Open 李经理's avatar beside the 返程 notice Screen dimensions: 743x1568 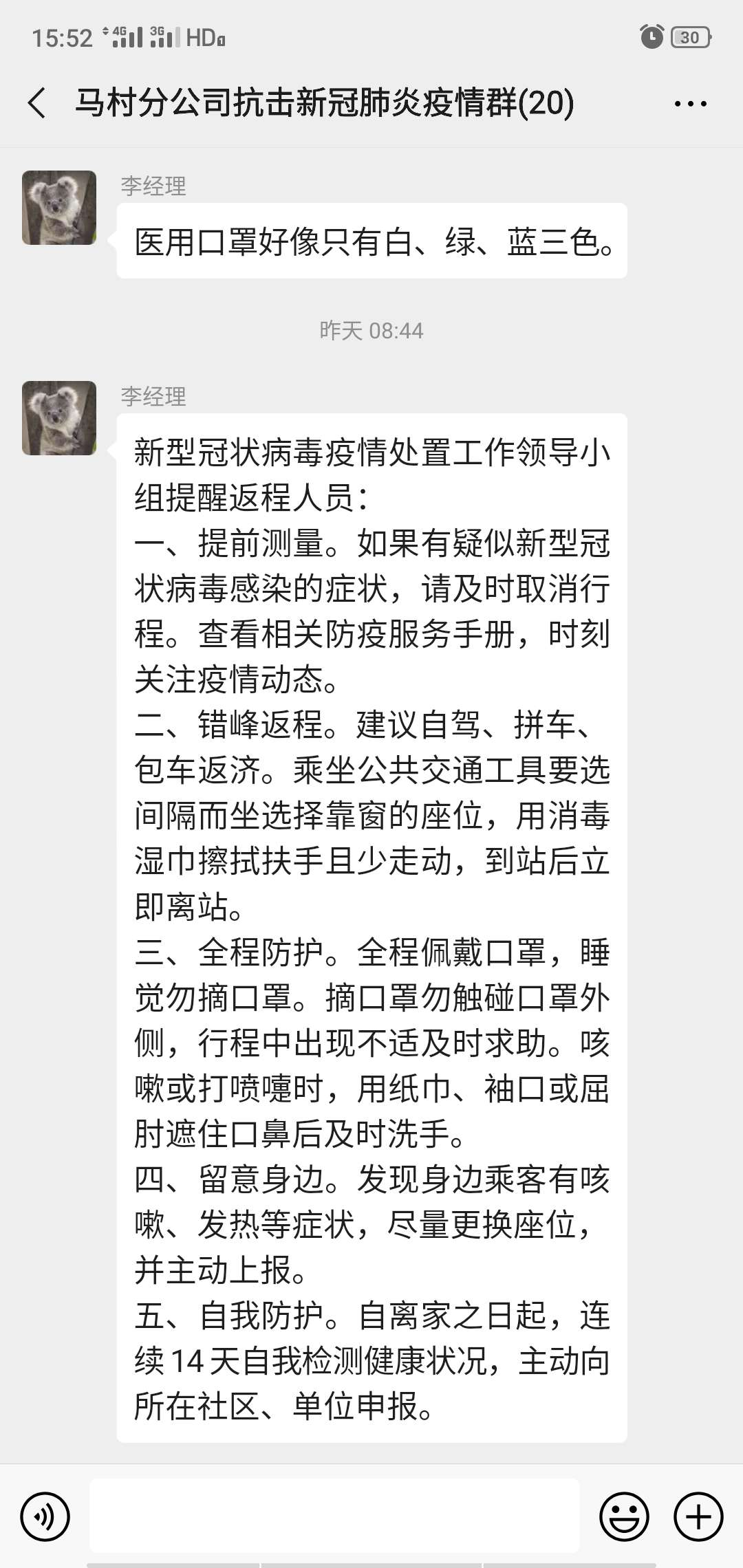click(59, 418)
